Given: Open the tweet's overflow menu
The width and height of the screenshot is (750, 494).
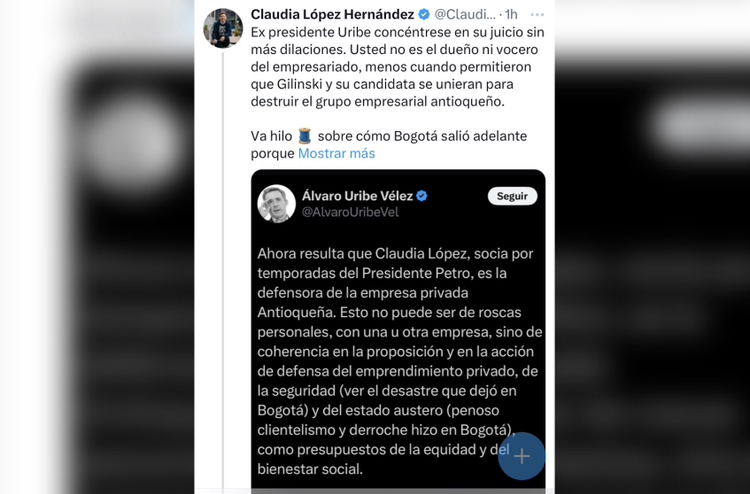Looking at the screenshot, I should (x=538, y=14).
